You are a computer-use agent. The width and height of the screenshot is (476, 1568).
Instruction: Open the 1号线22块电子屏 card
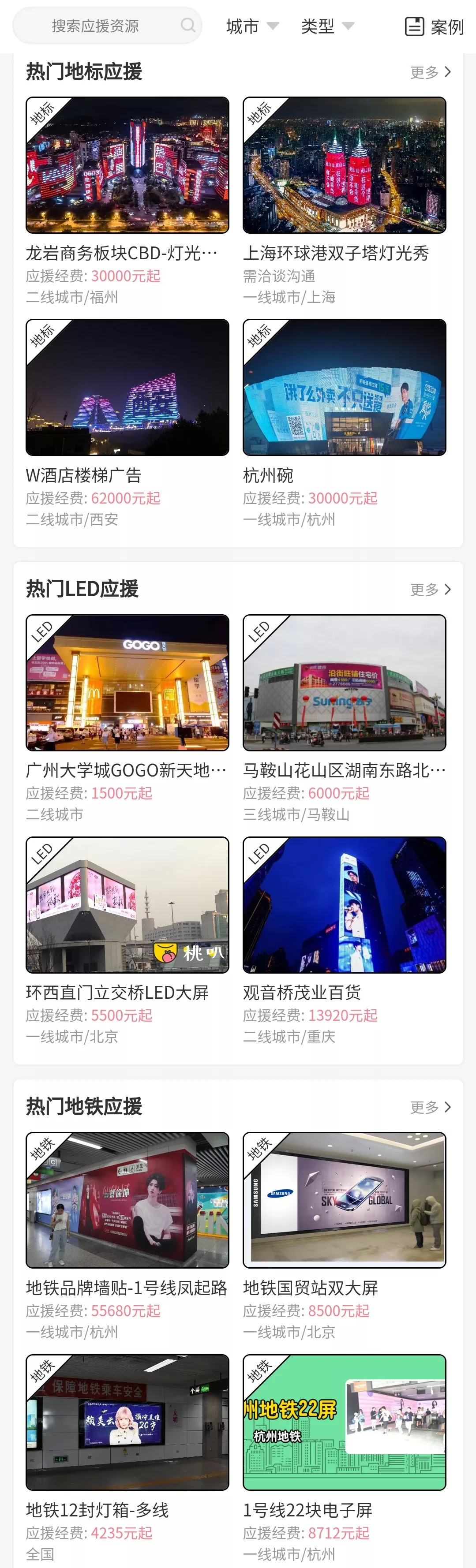(x=344, y=1422)
